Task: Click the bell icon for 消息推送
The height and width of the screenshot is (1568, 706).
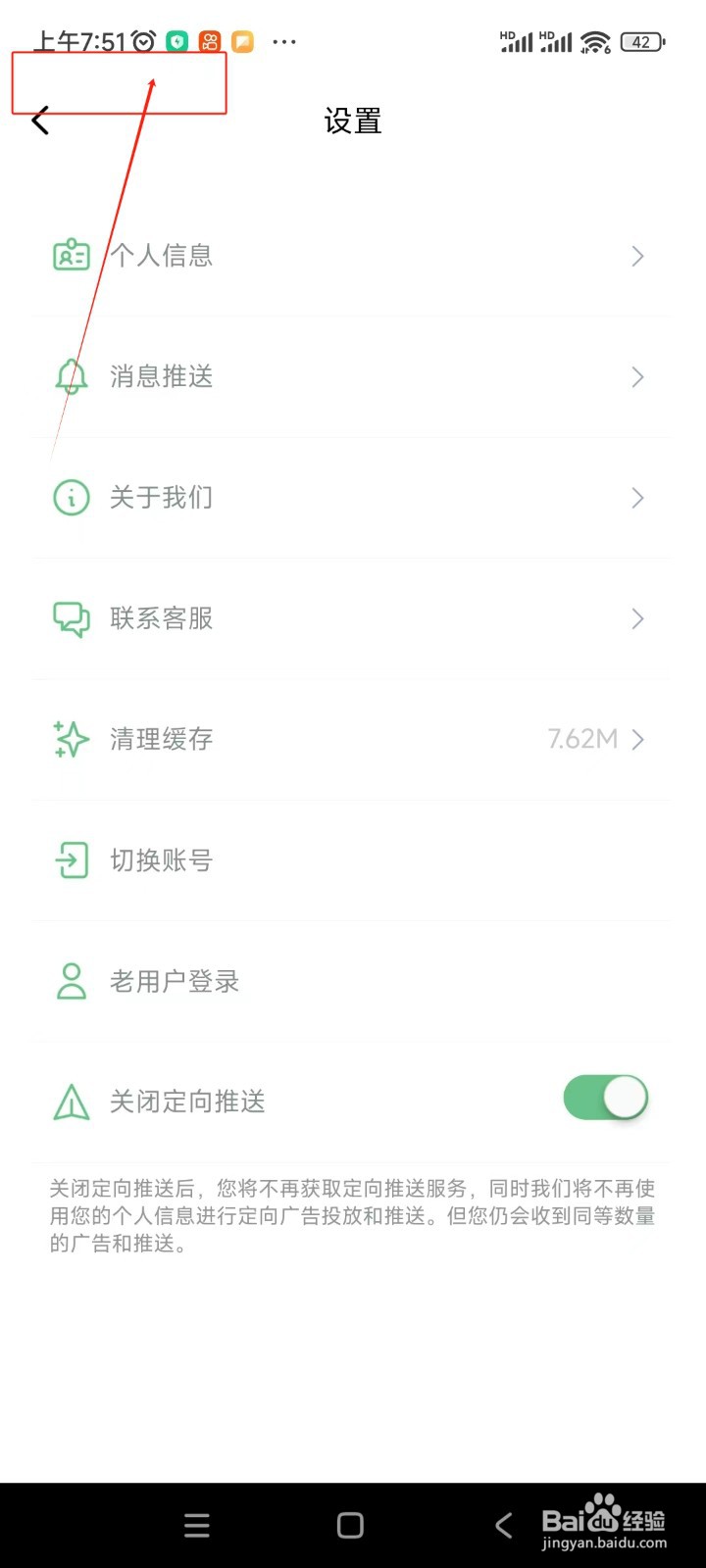Action: 70,376
